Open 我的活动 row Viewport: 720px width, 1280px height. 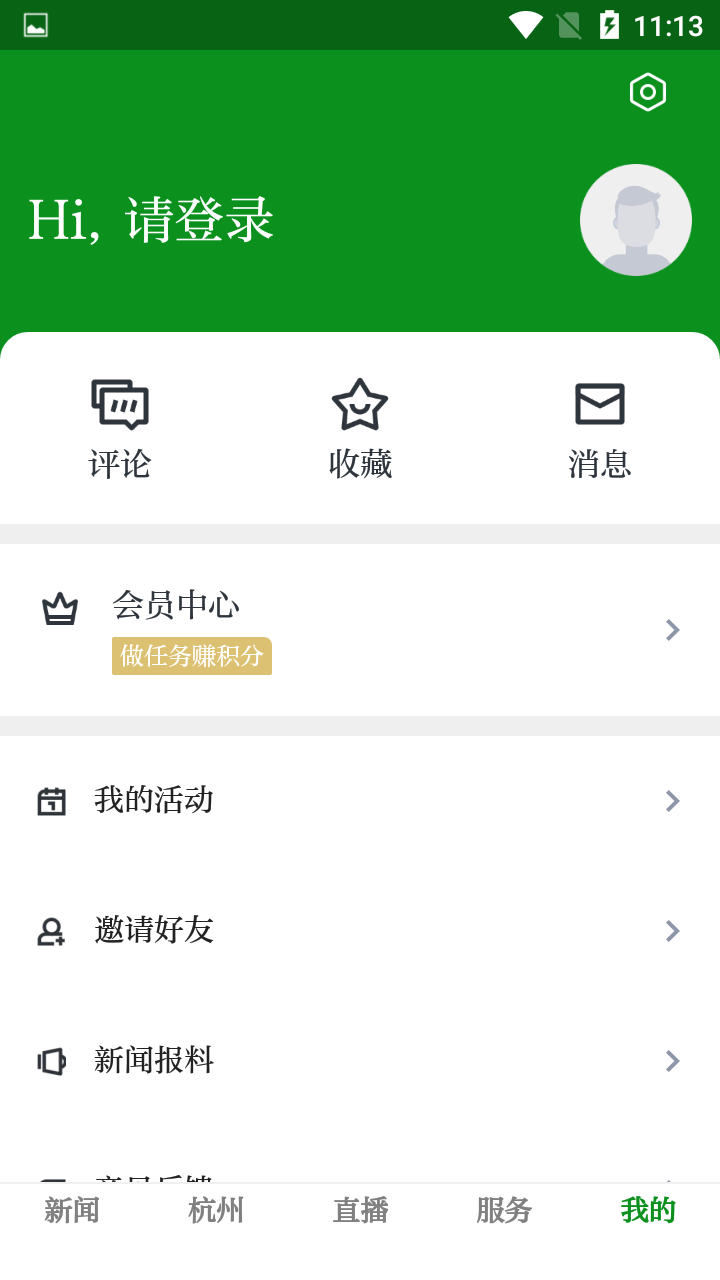tap(360, 801)
